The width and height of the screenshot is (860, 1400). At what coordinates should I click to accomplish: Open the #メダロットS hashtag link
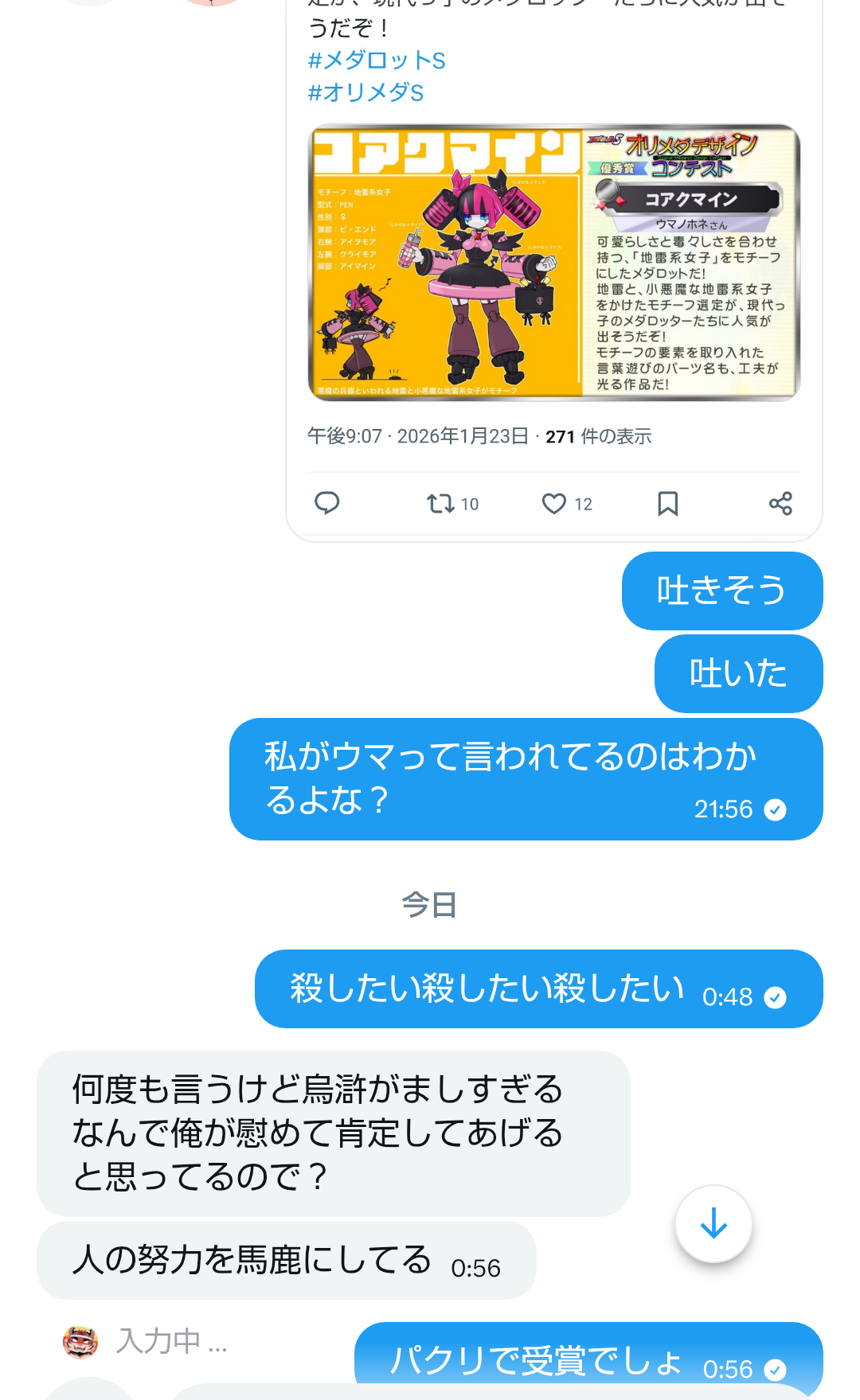point(377,60)
